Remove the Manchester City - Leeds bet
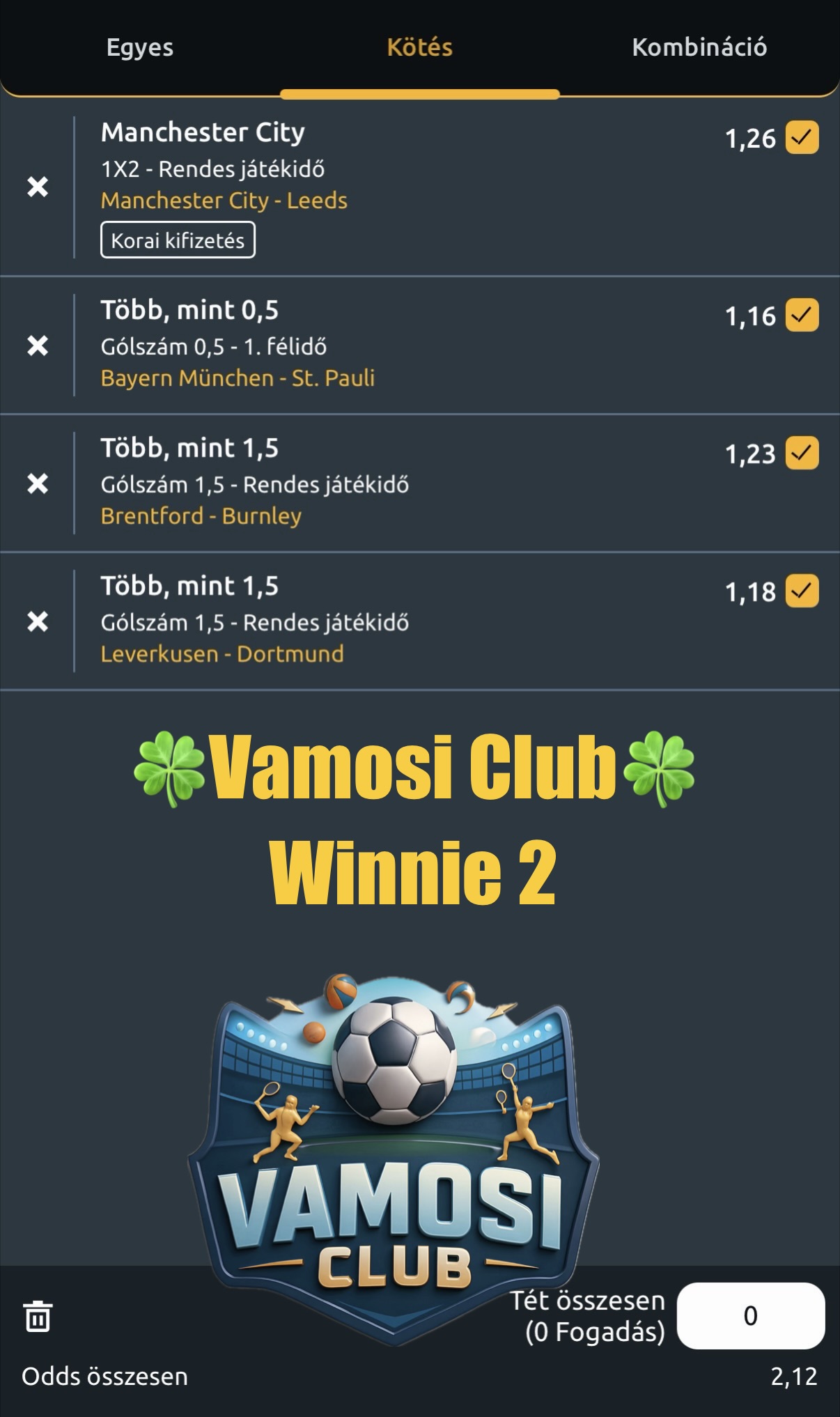Screen dimensions: 840x1417 (x=38, y=187)
